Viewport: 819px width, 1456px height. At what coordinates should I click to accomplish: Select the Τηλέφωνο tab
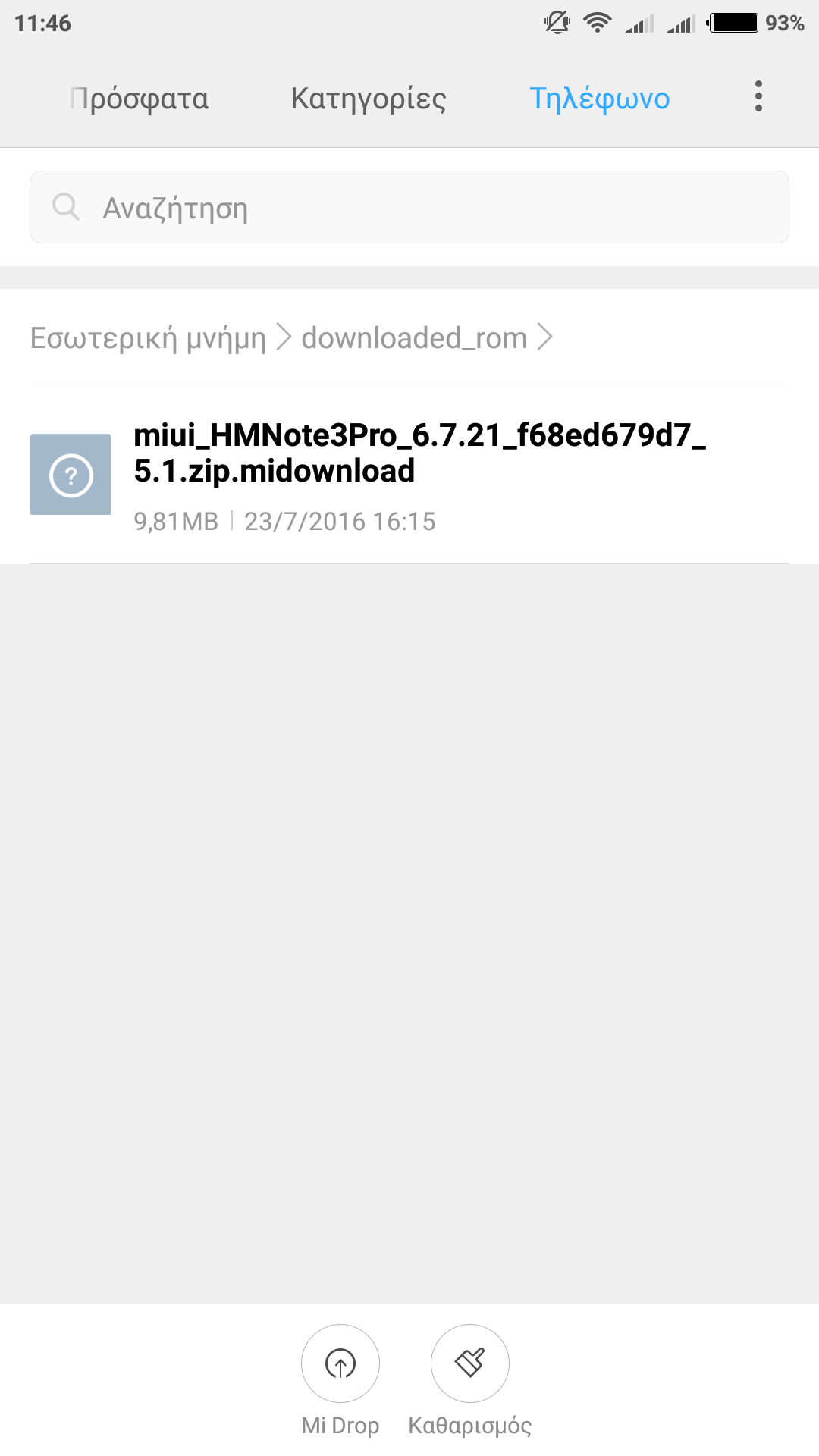(599, 99)
